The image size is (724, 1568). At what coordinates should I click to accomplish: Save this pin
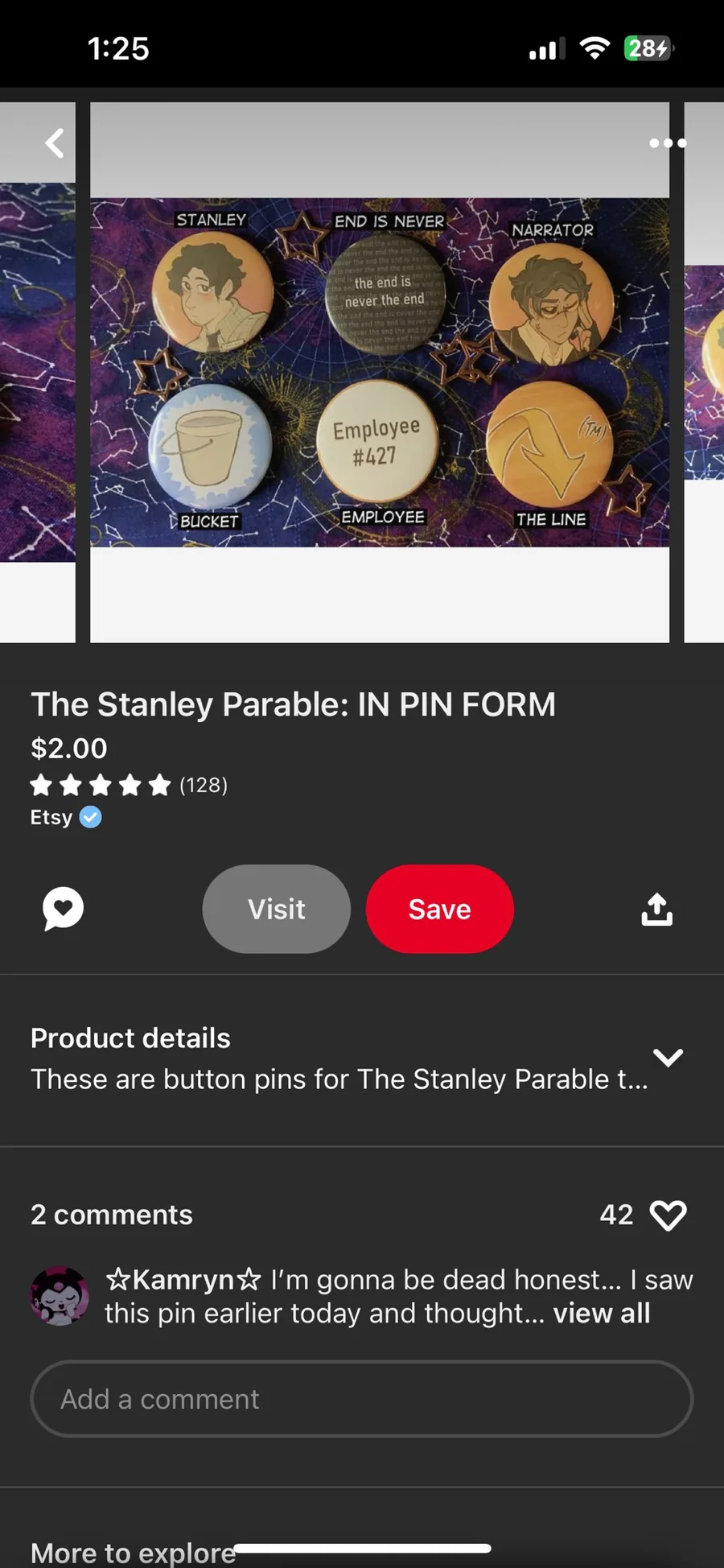[439, 909]
